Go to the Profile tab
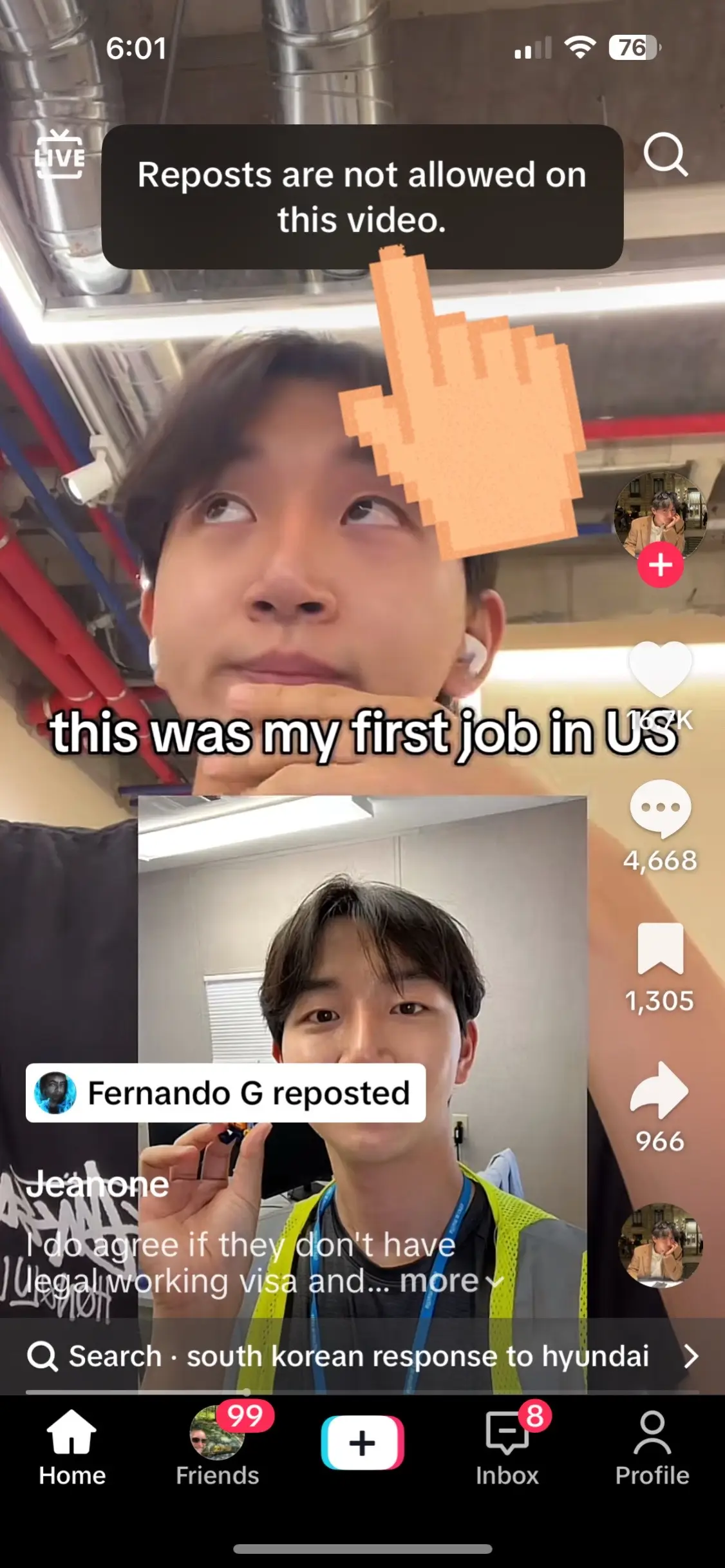The width and height of the screenshot is (725, 1568). [x=652, y=1447]
